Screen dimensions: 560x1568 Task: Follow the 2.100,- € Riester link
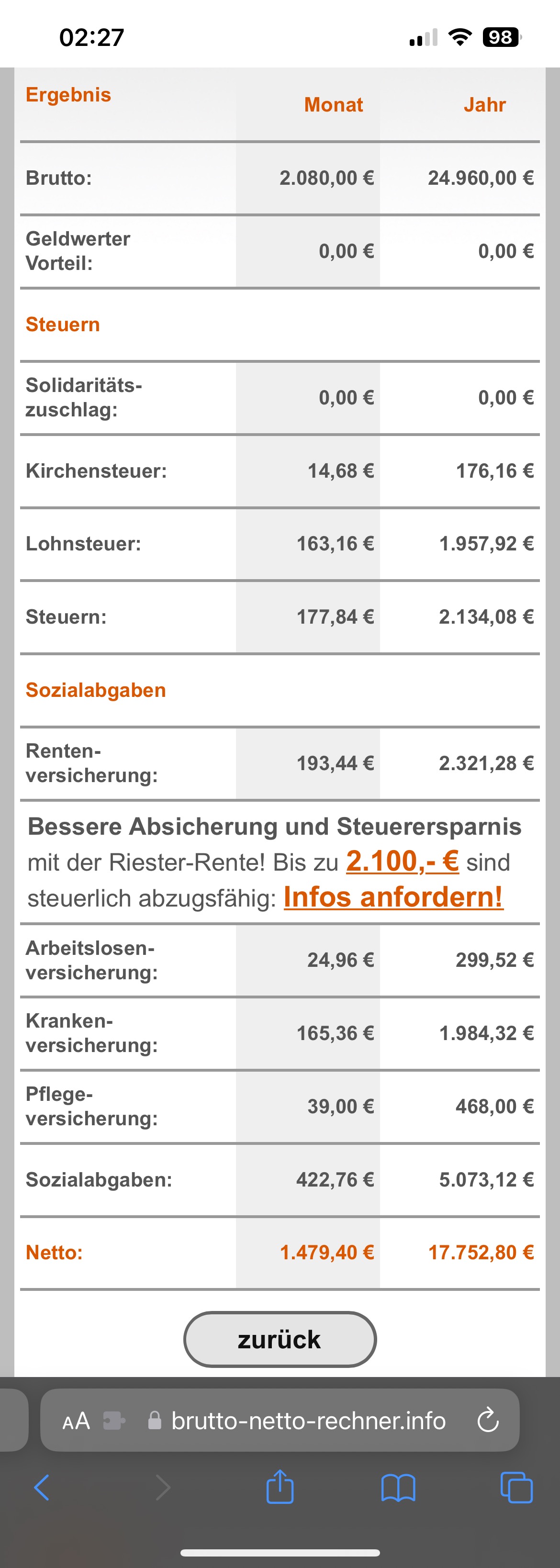point(403,862)
